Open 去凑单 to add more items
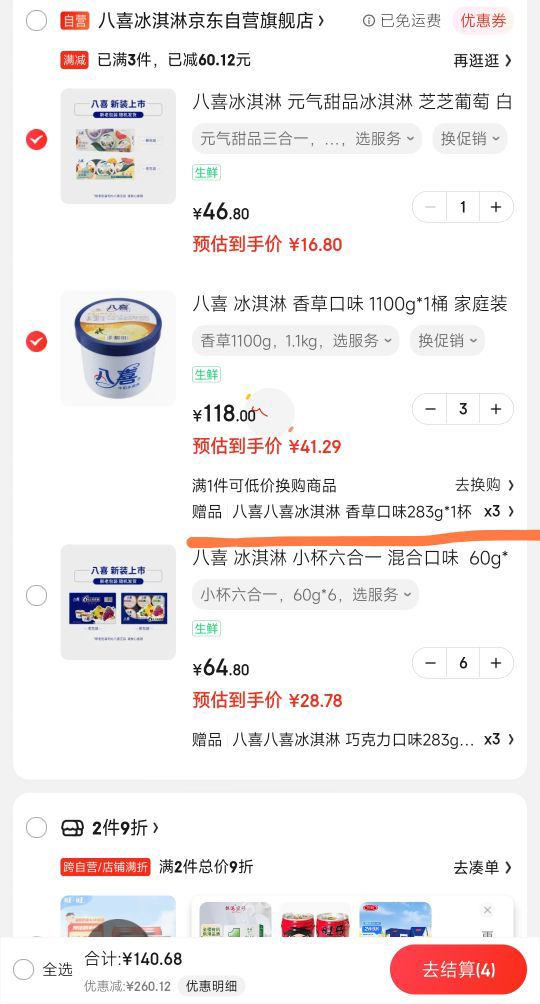Viewport: 540px width, 1004px height. coord(483,868)
